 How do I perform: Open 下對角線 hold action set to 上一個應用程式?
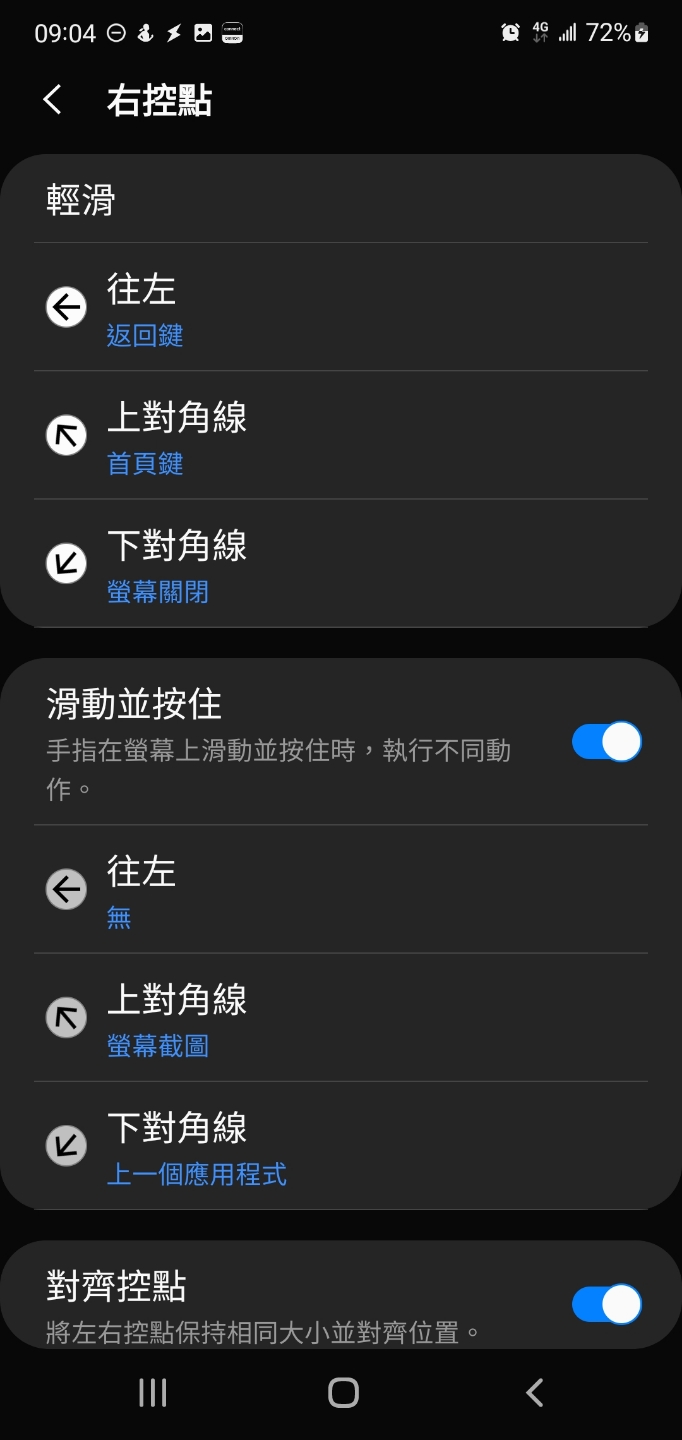point(340,1145)
